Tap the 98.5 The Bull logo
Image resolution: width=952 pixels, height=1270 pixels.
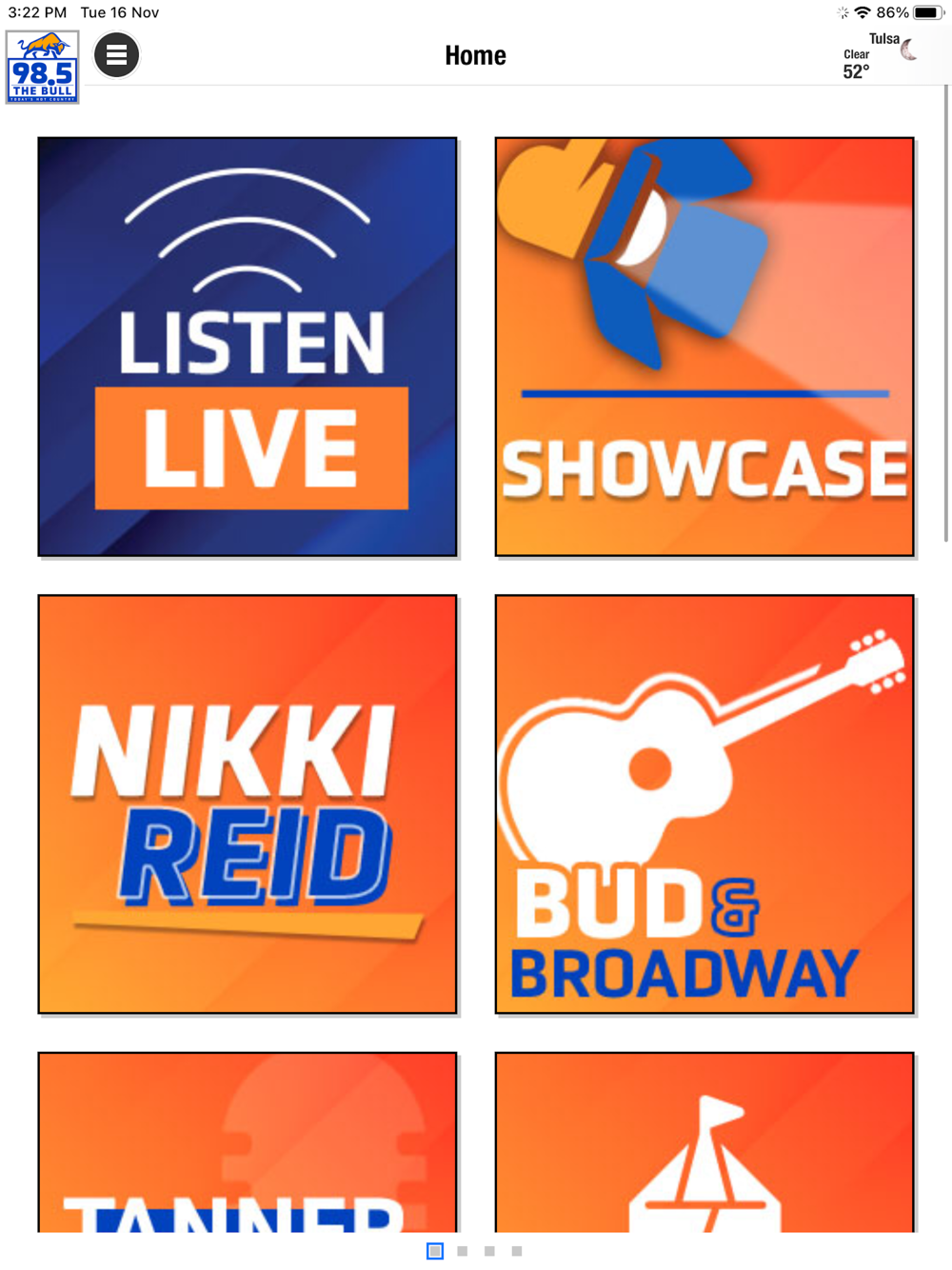[x=43, y=67]
